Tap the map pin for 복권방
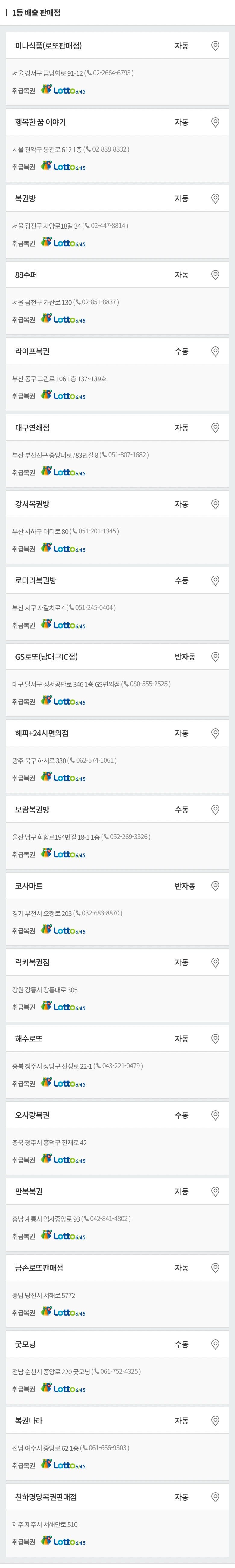Viewport: 235px width, 1568px height. click(215, 199)
